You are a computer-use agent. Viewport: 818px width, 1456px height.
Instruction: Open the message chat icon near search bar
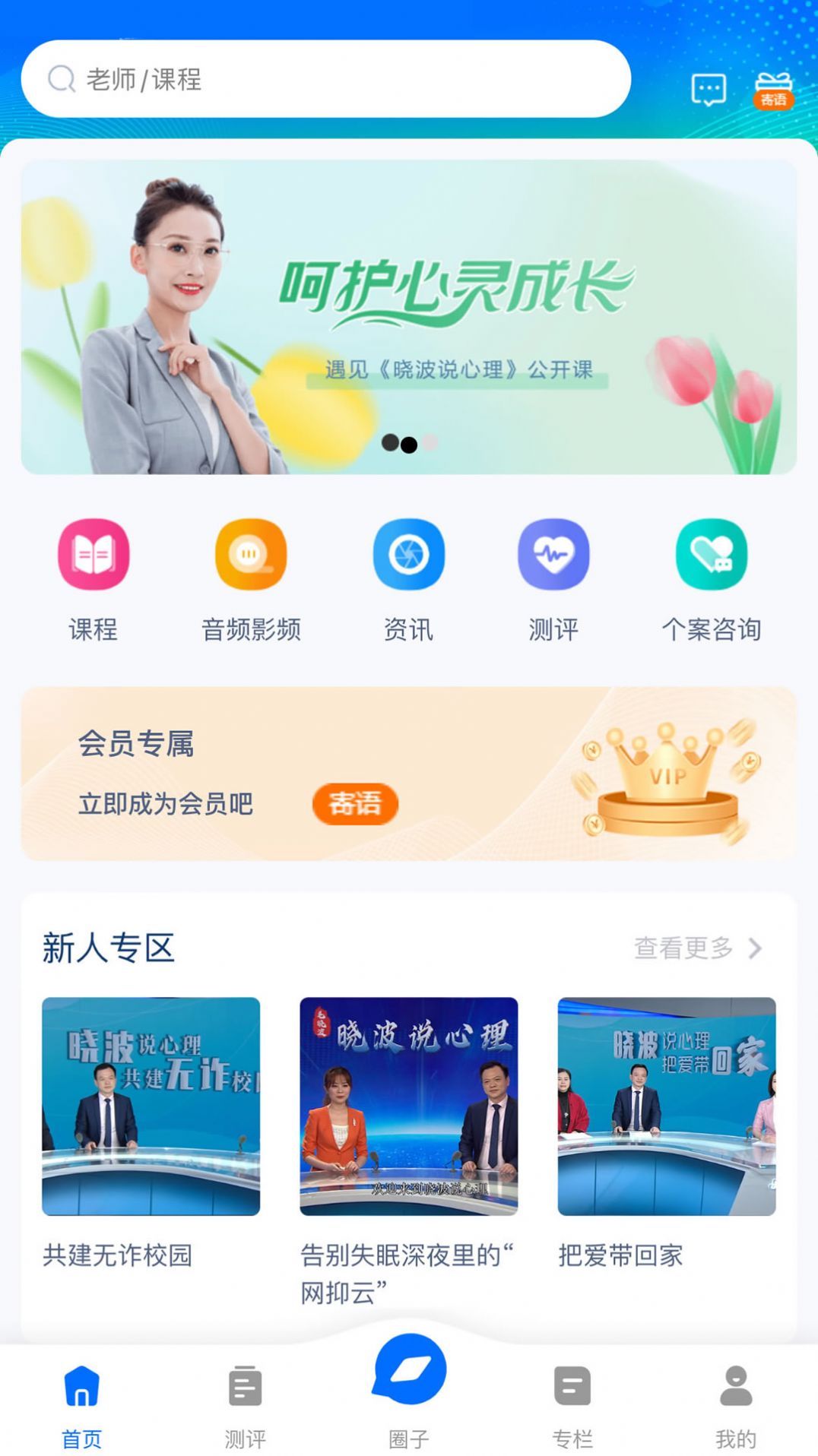(x=709, y=90)
